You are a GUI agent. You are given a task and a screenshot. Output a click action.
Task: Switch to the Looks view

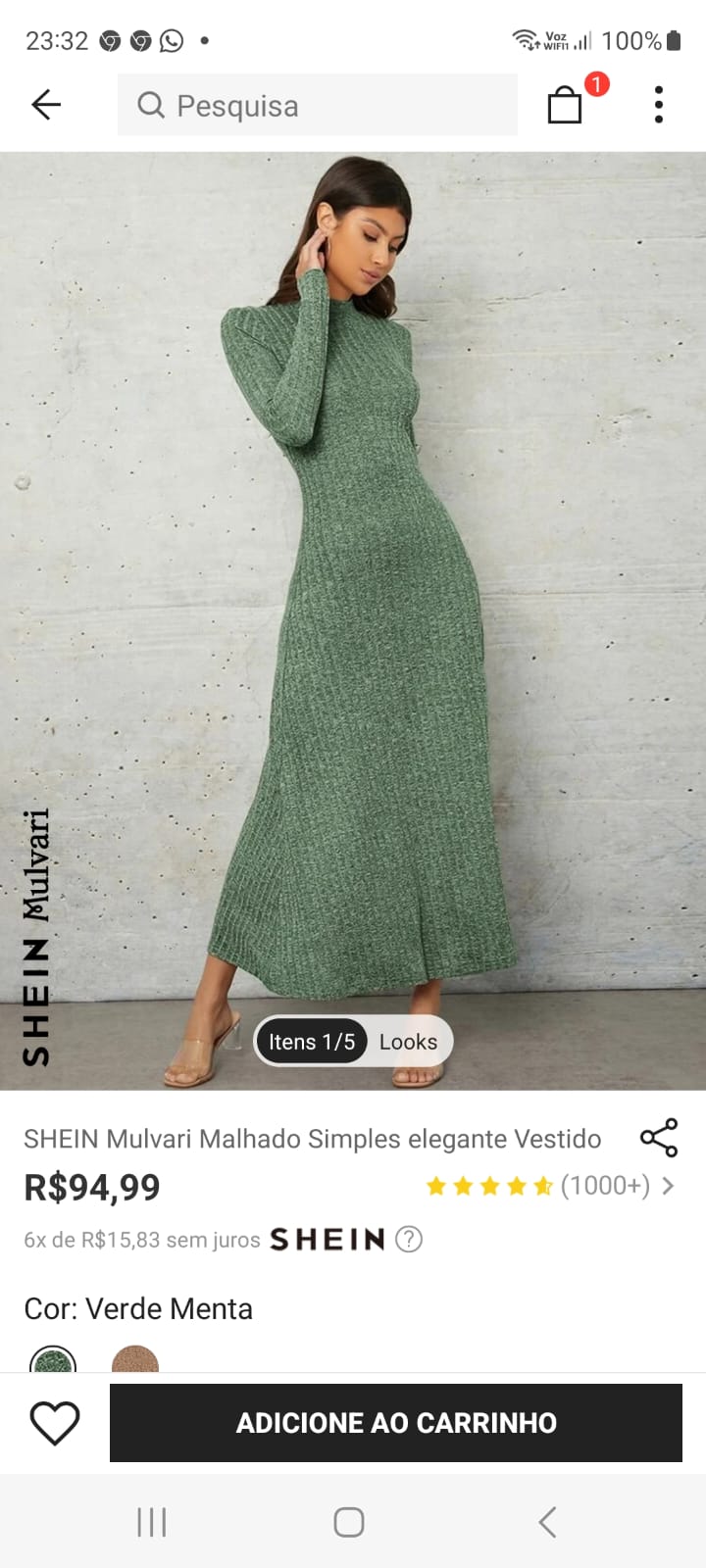coord(408,1042)
